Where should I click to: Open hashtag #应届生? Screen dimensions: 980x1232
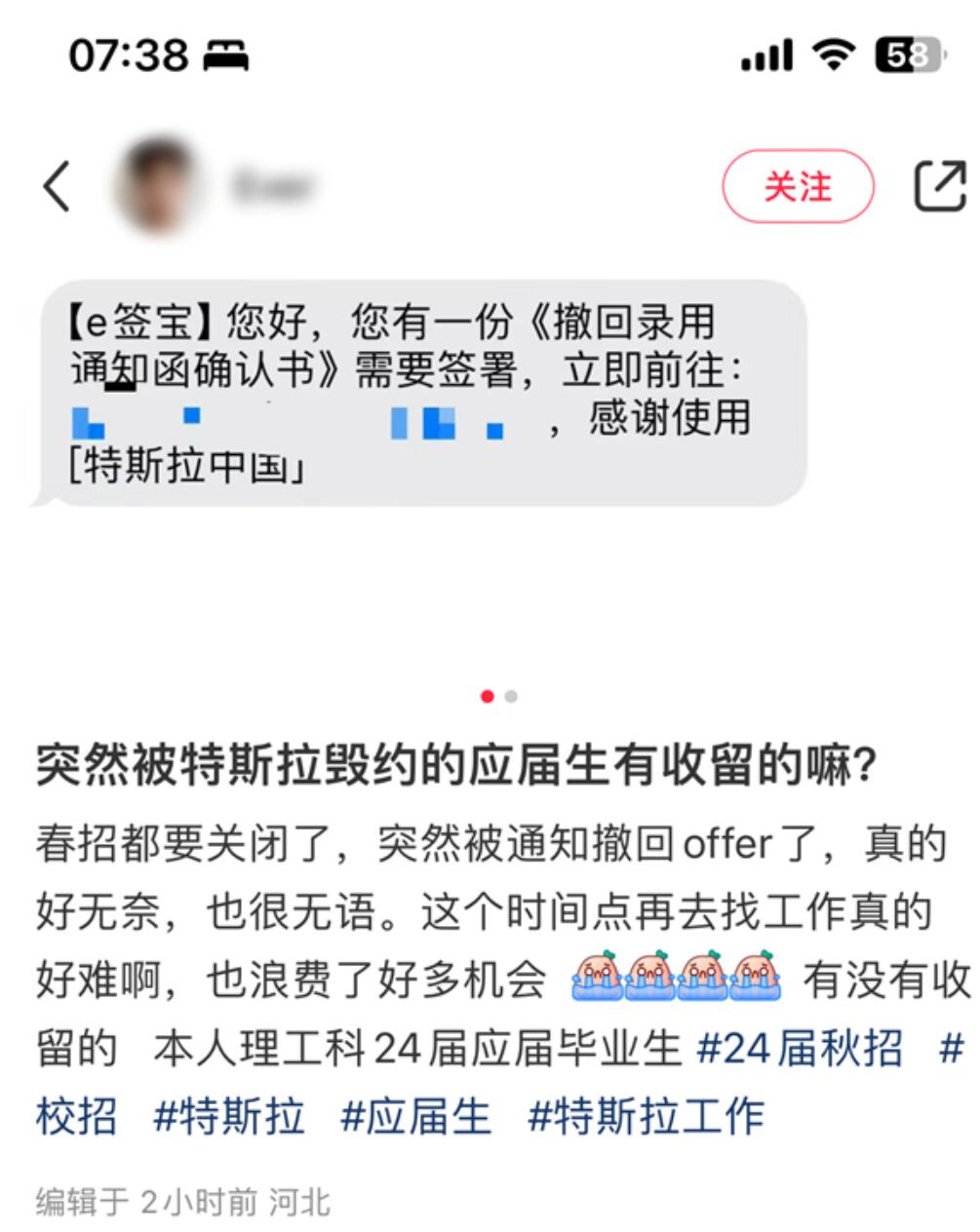[415, 1116]
